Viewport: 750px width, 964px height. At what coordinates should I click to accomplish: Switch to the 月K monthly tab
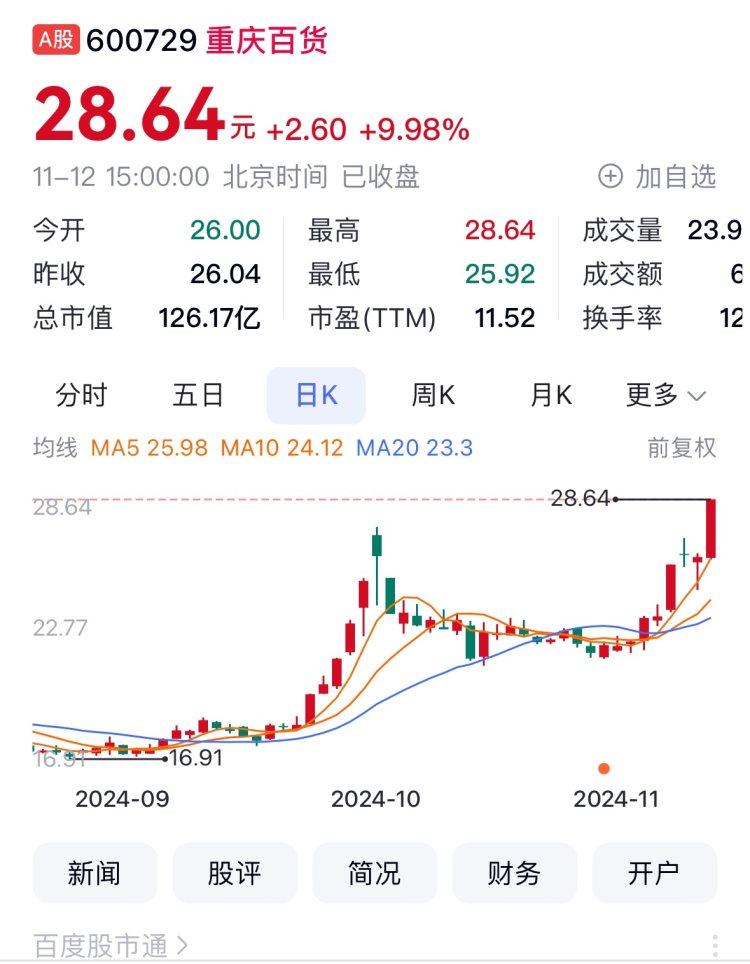click(x=549, y=395)
